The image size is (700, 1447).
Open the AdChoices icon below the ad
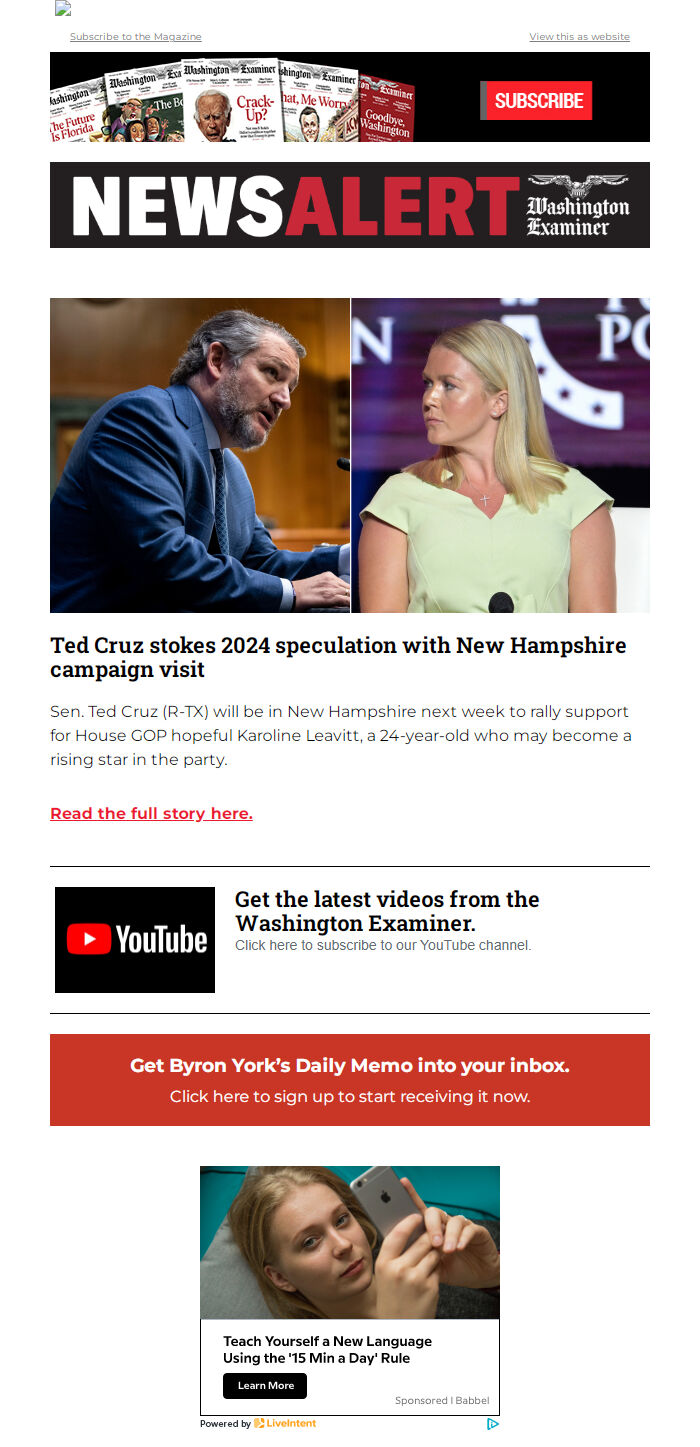point(493,1424)
